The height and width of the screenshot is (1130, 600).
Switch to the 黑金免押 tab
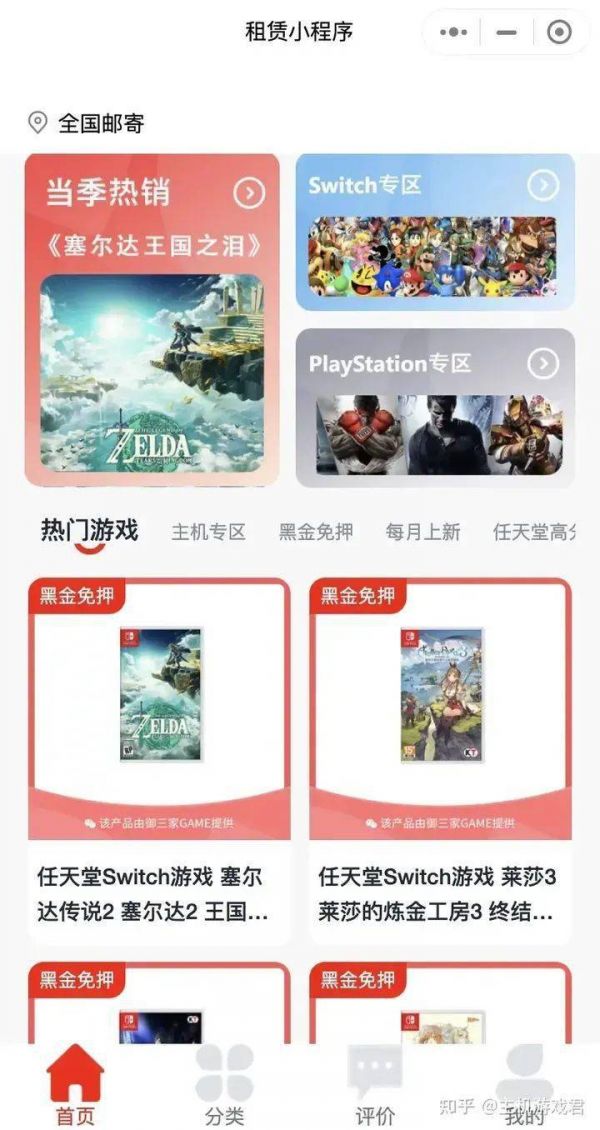point(315,532)
